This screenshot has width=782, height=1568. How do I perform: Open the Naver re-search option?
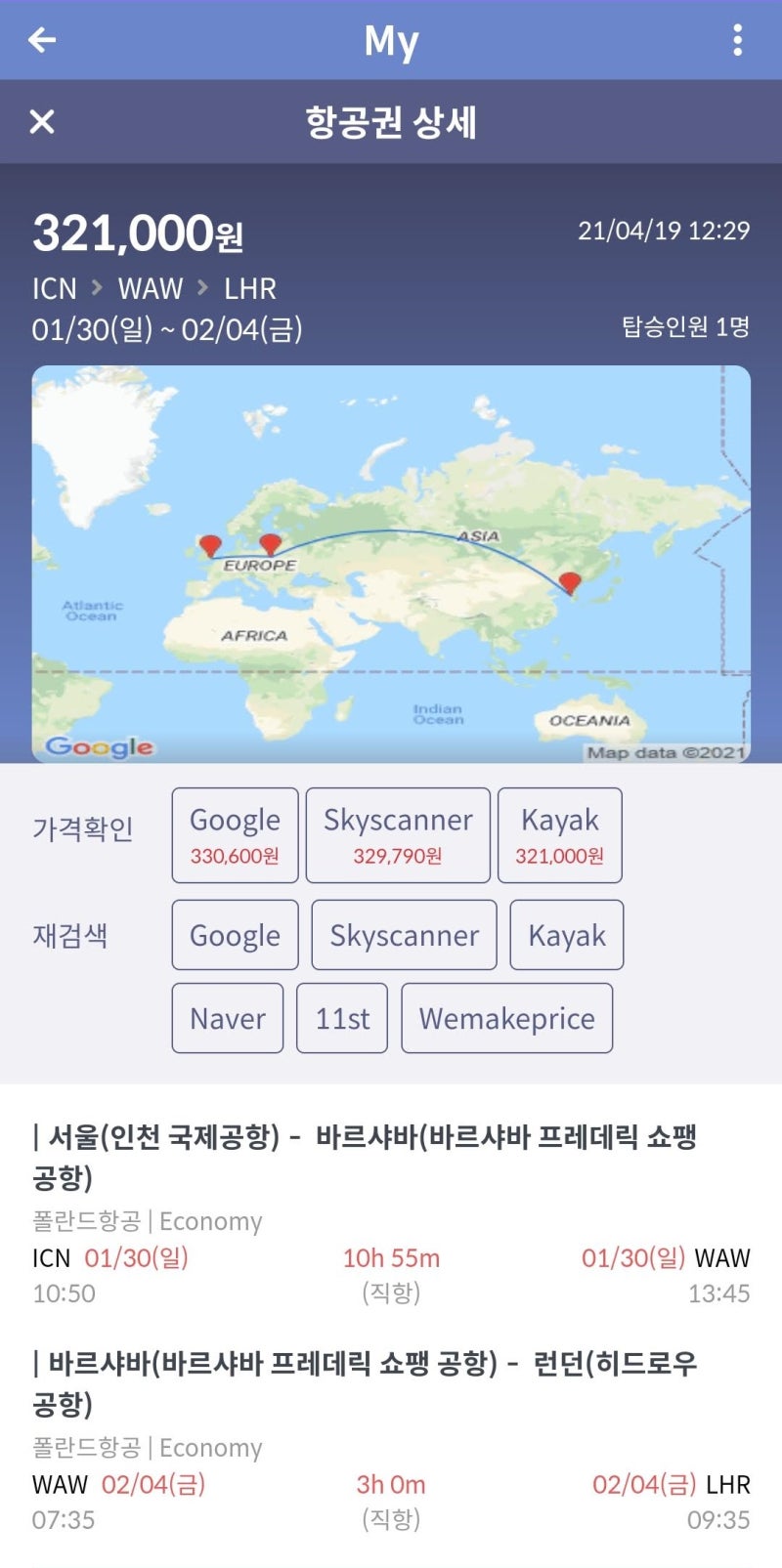tap(226, 1017)
